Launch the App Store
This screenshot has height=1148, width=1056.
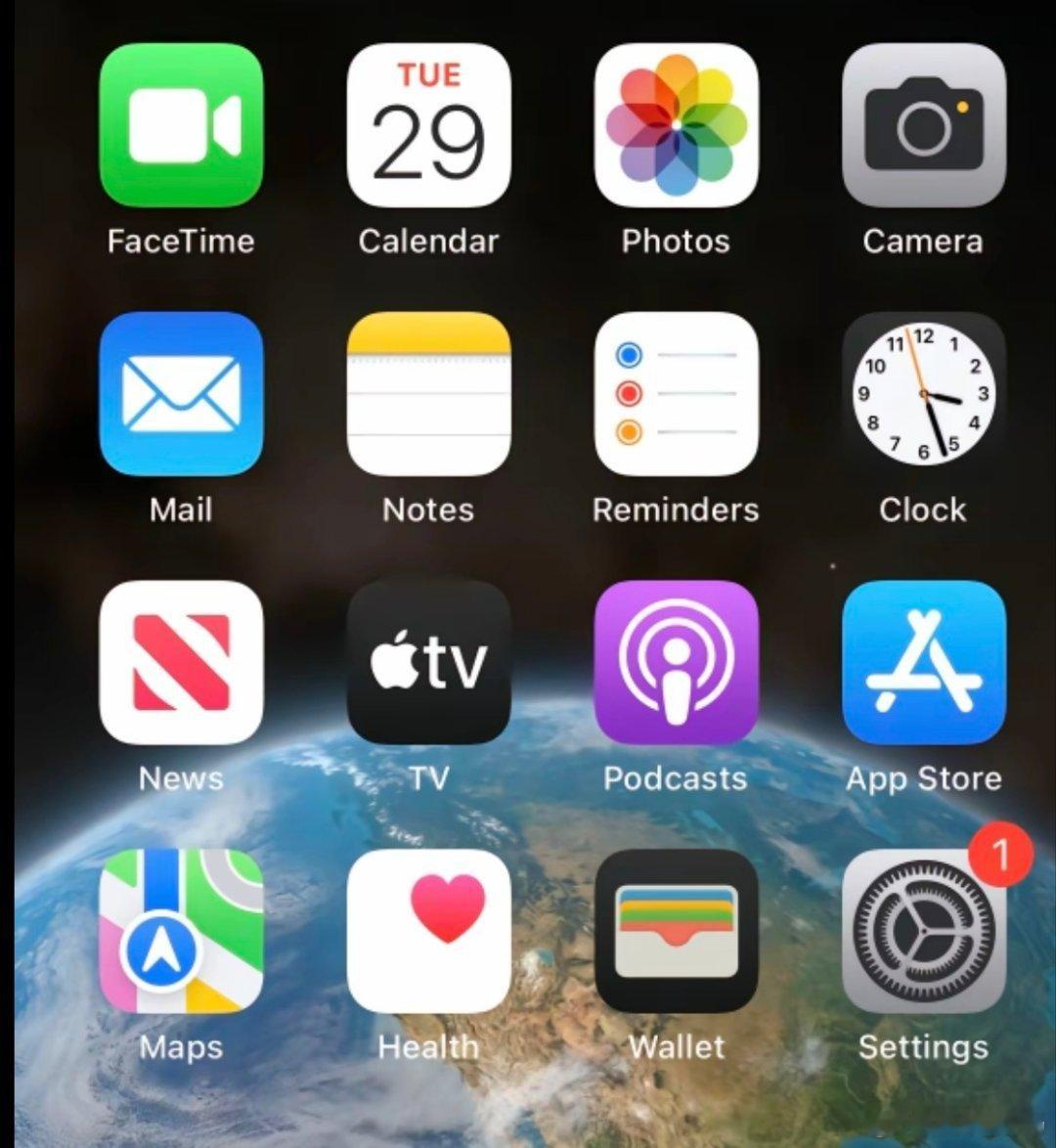coord(923,663)
